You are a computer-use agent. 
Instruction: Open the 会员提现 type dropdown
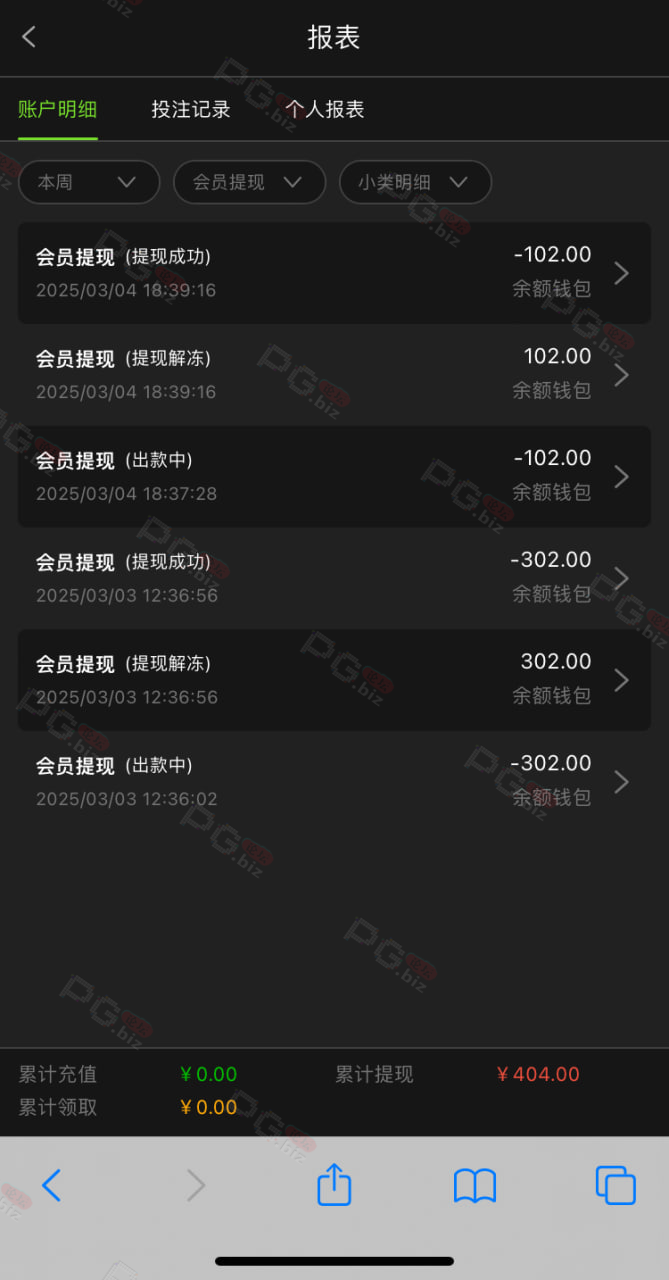point(250,182)
